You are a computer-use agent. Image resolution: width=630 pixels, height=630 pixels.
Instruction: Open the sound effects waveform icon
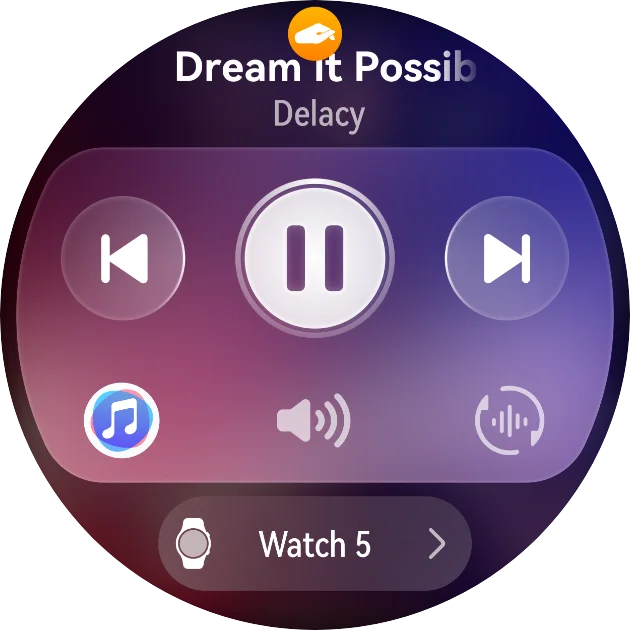pyautogui.click(x=509, y=419)
